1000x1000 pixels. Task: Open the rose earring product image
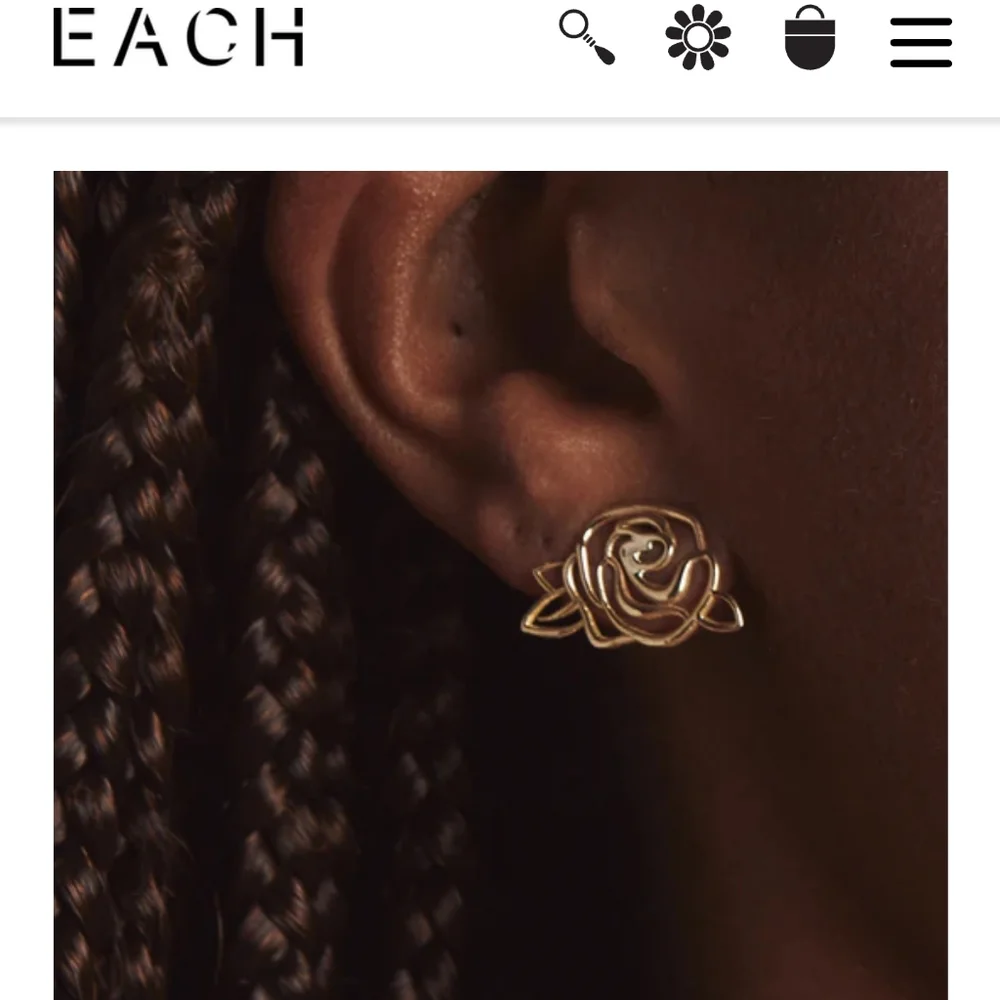click(x=501, y=585)
